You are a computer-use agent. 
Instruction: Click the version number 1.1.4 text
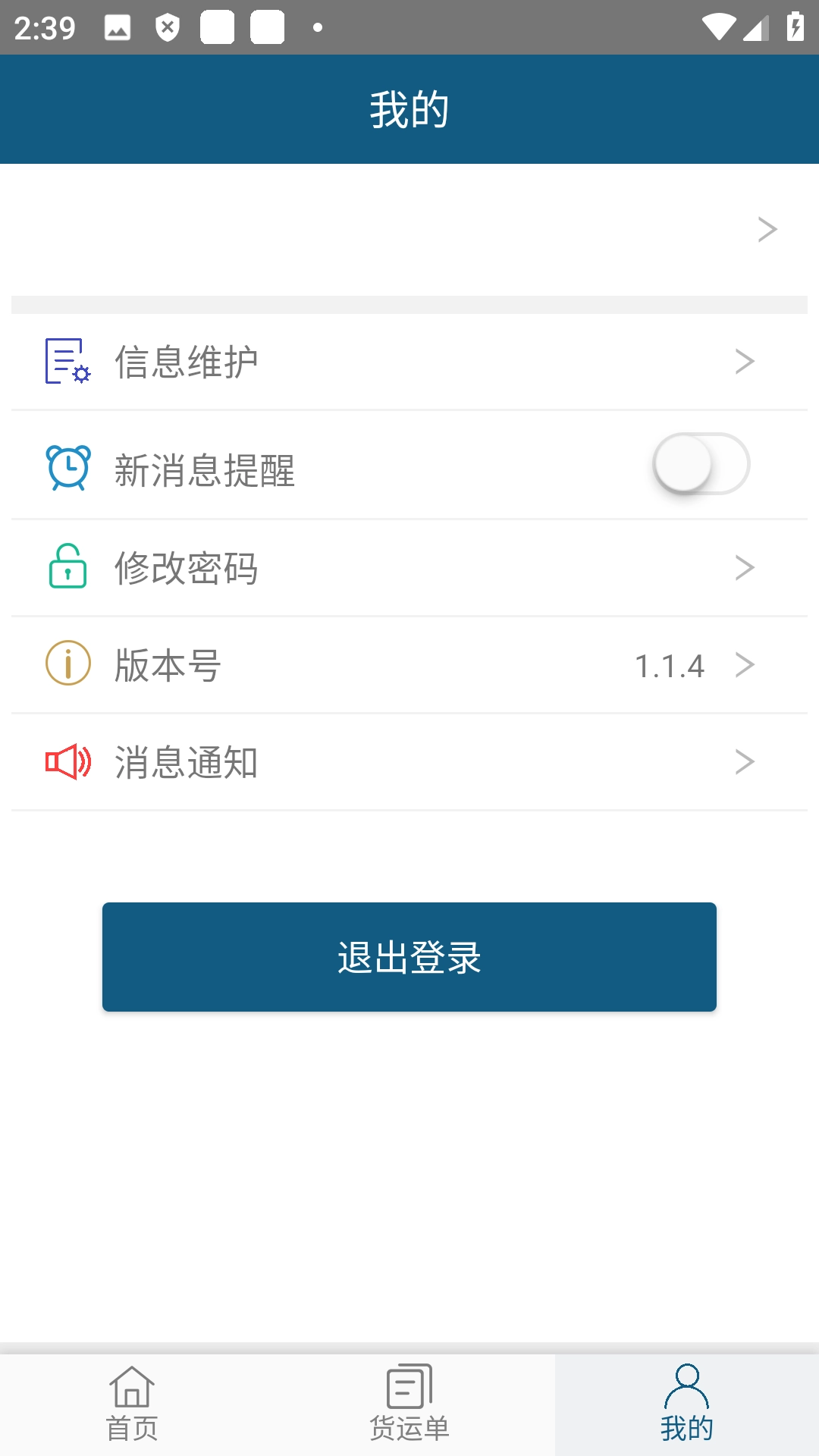point(670,665)
